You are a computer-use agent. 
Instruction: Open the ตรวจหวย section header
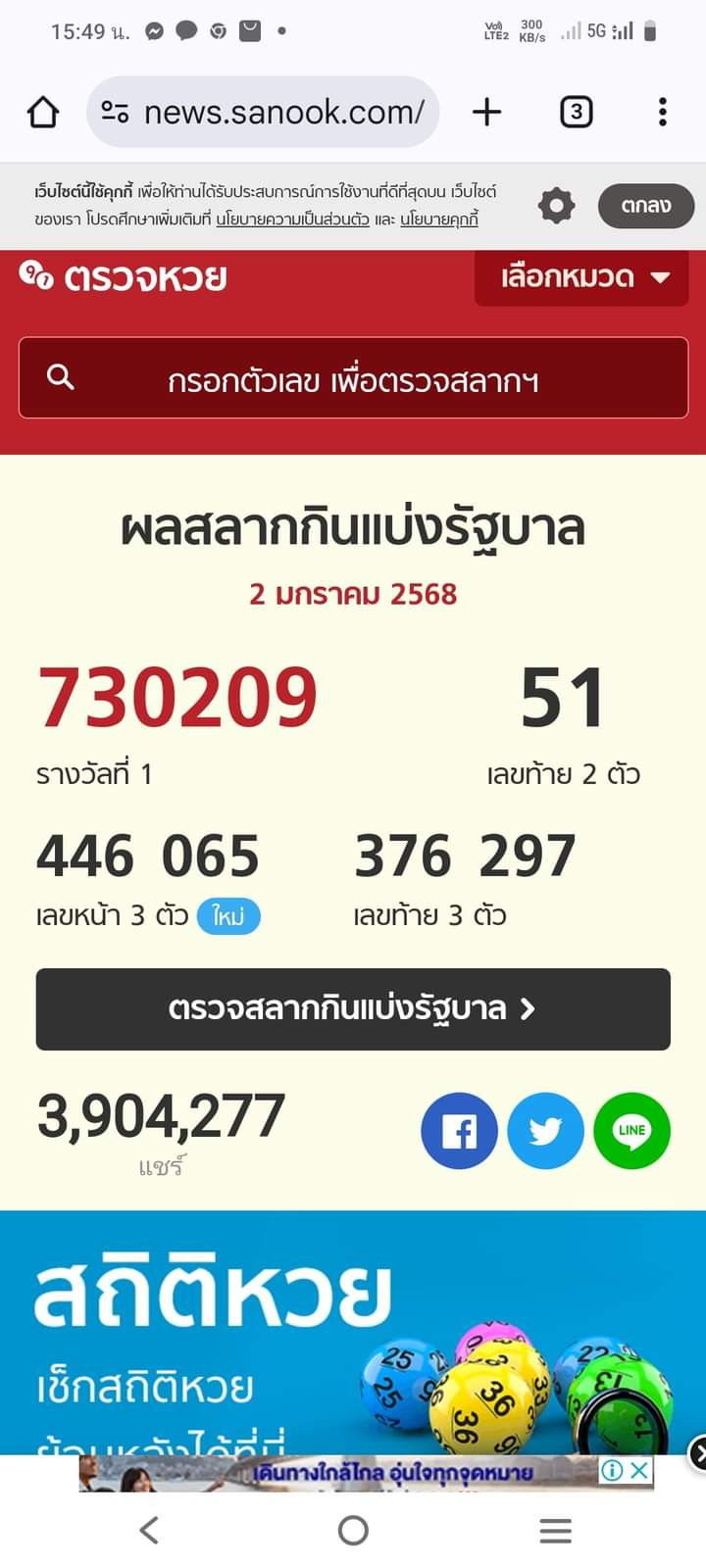tap(124, 277)
